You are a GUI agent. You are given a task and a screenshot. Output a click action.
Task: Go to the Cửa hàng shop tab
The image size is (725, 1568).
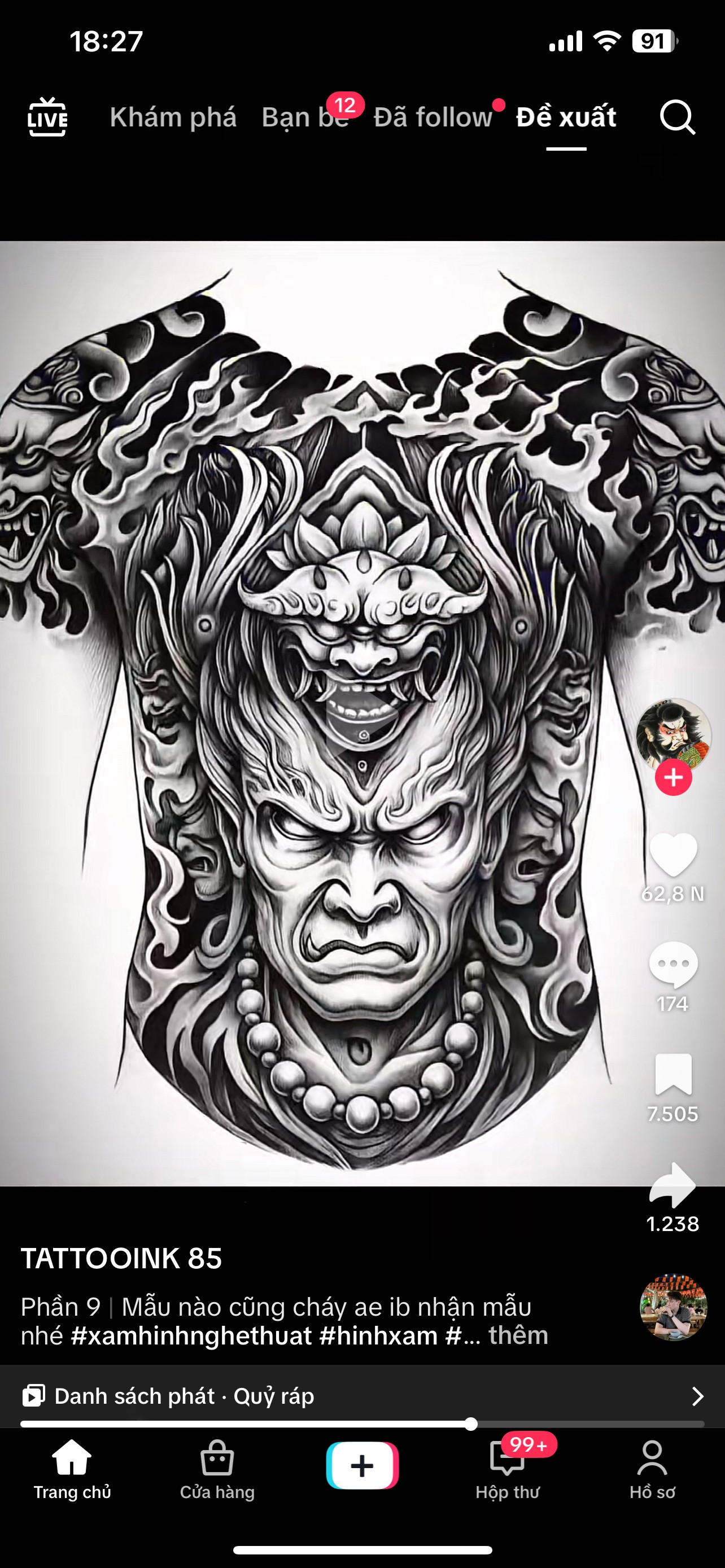pyautogui.click(x=217, y=1469)
